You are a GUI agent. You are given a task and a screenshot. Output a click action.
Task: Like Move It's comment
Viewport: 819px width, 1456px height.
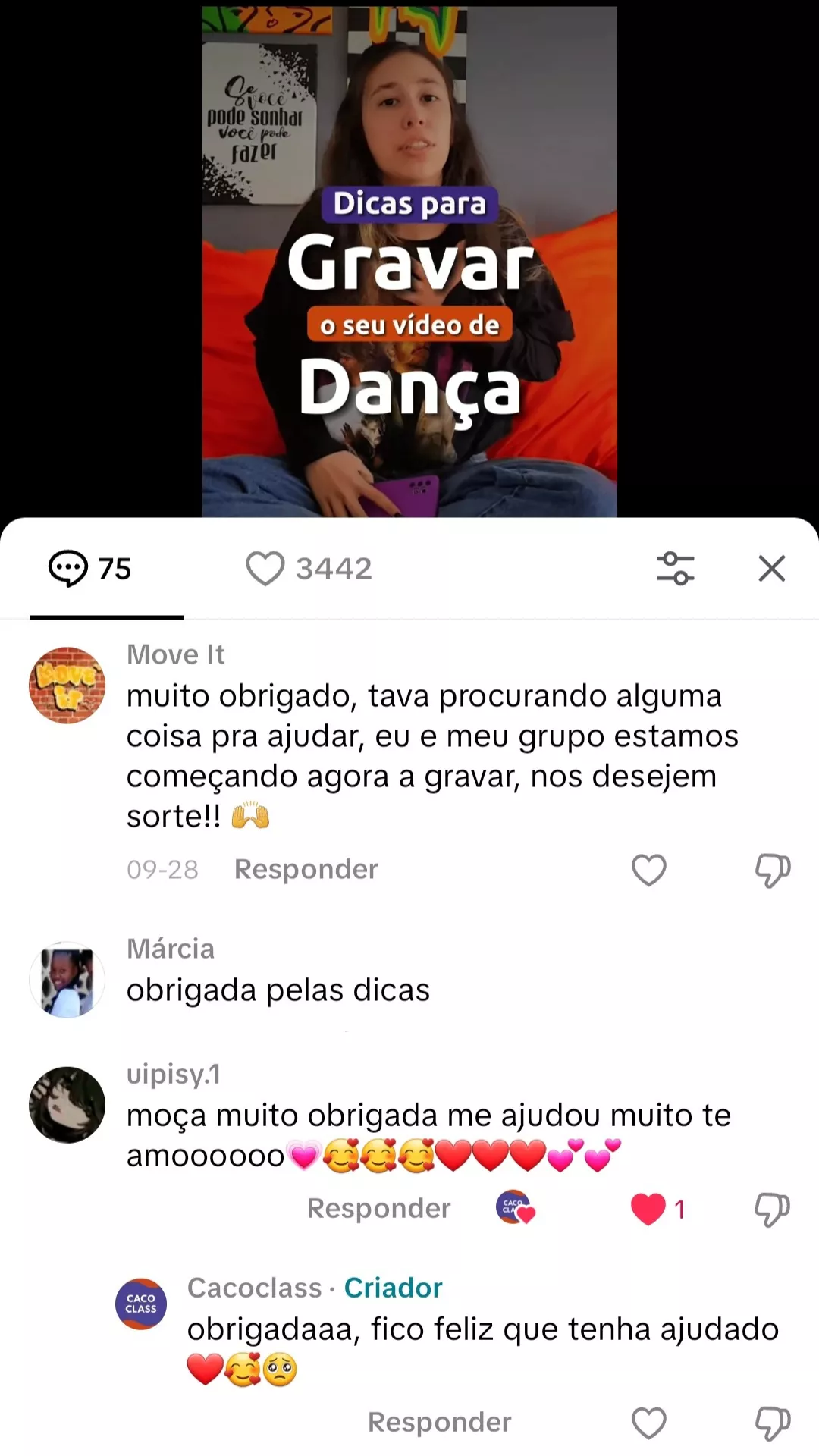pyautogui.click(x=648, y=870)
